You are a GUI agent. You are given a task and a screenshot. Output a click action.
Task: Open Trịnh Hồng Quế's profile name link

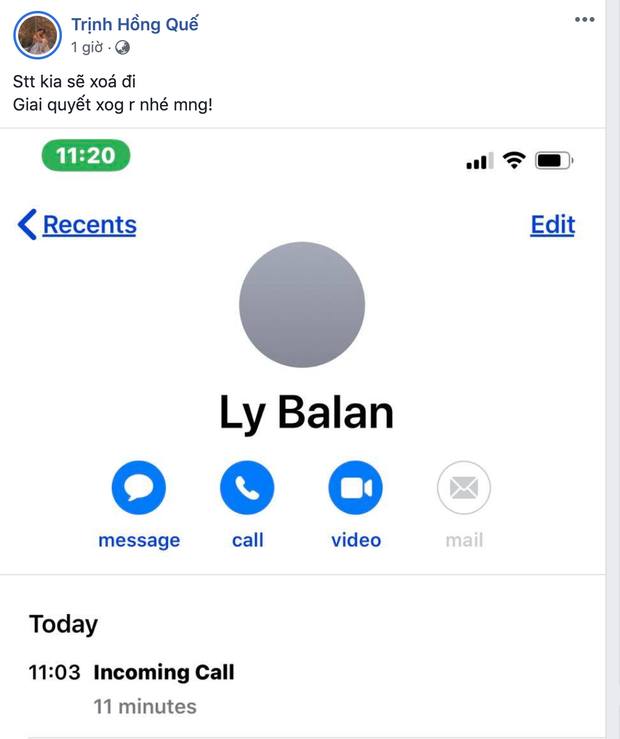[x=134, y=24]
